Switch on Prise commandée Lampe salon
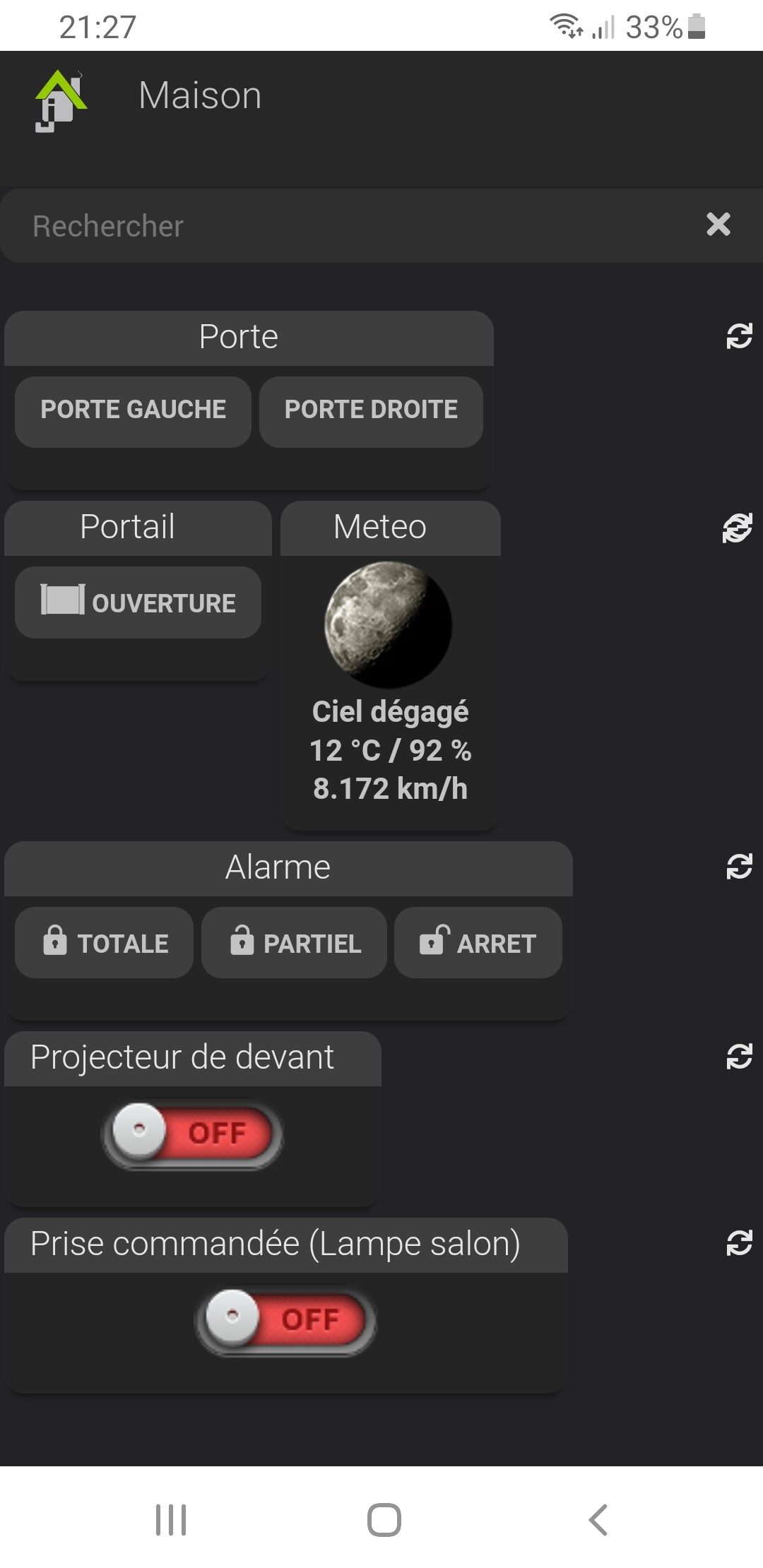Viewport: 763px width, 1568px height. pyautogui.click(x=285, y=1319)
